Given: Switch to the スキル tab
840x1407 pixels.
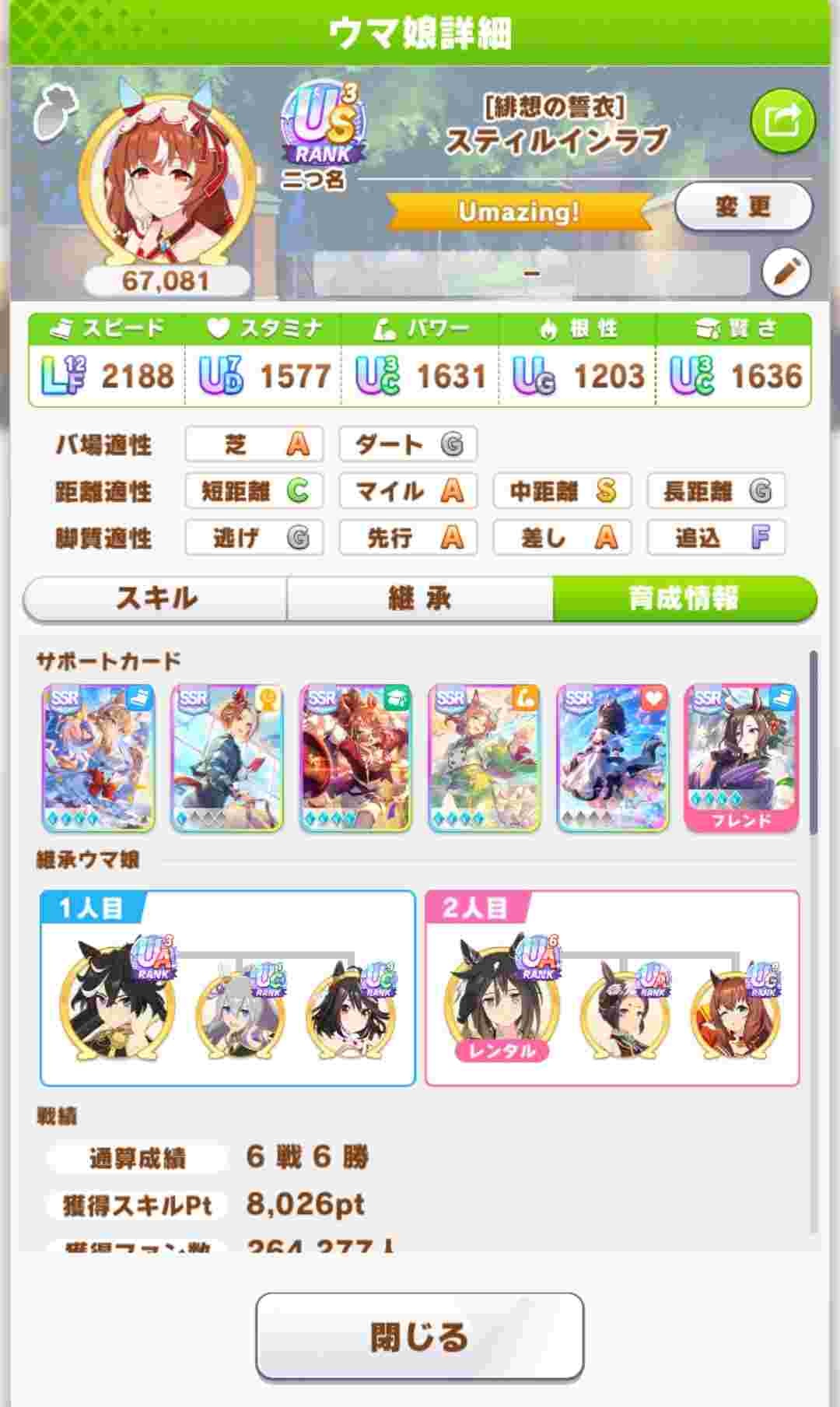Looking at the screenshot, I should 156,598.
